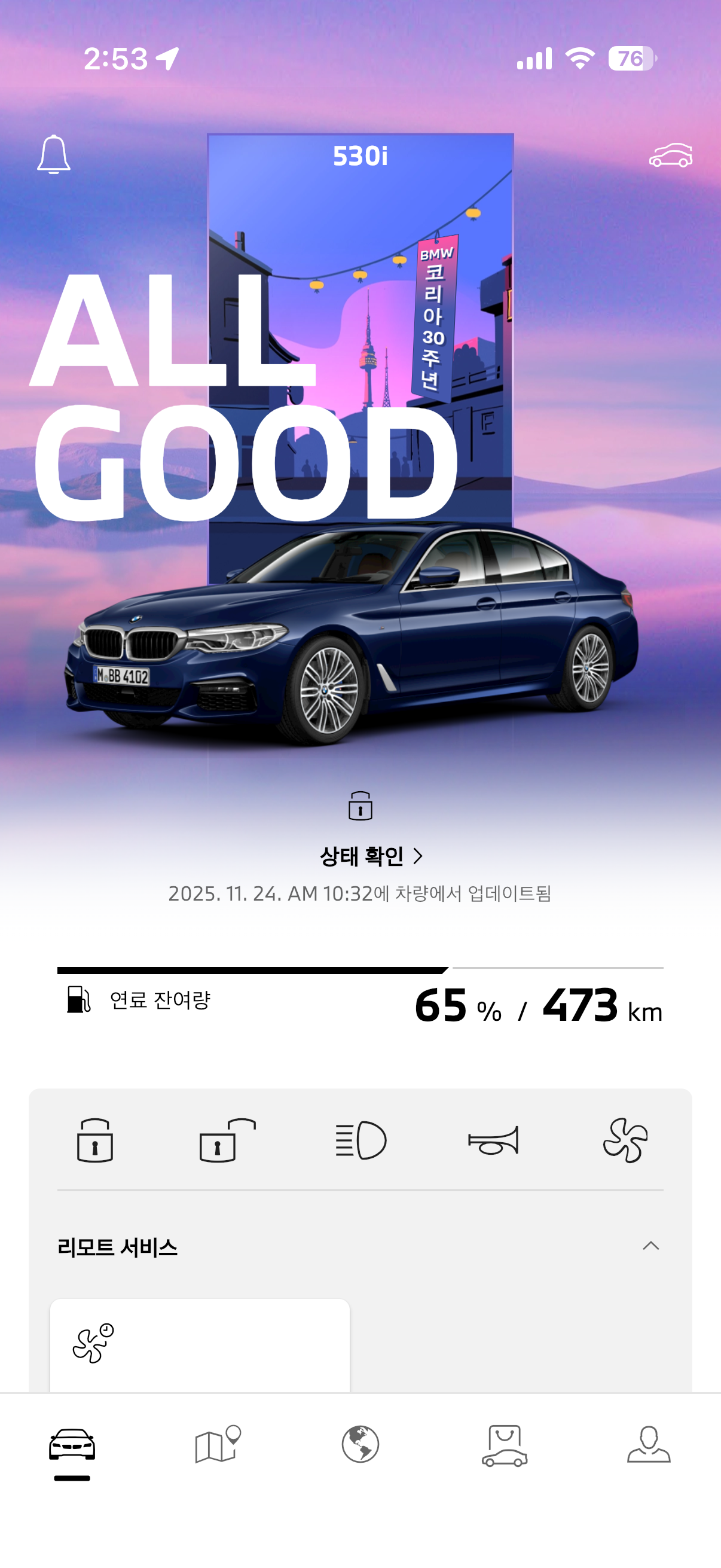The height and width of the screenshot is (1568, 721).
Task: Switch to the map tab
Action: (x=217, y=1444)
